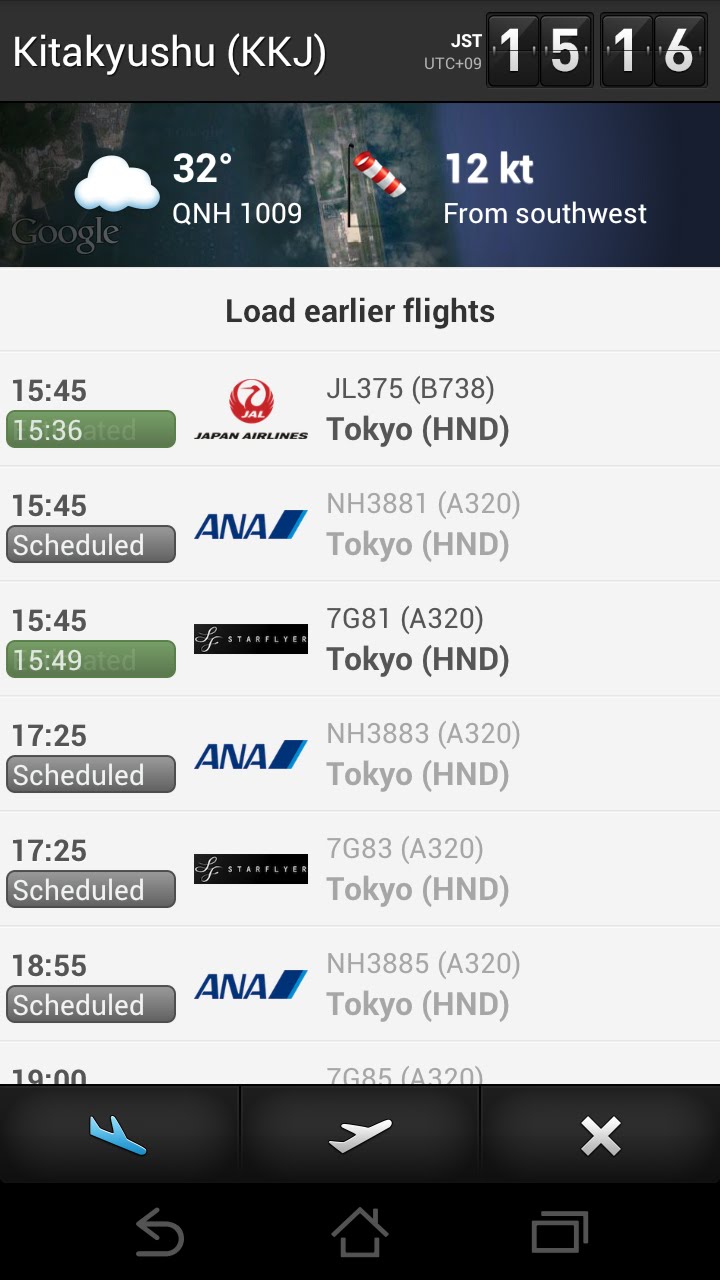Switch to the departures tab

click(360, 1135)
